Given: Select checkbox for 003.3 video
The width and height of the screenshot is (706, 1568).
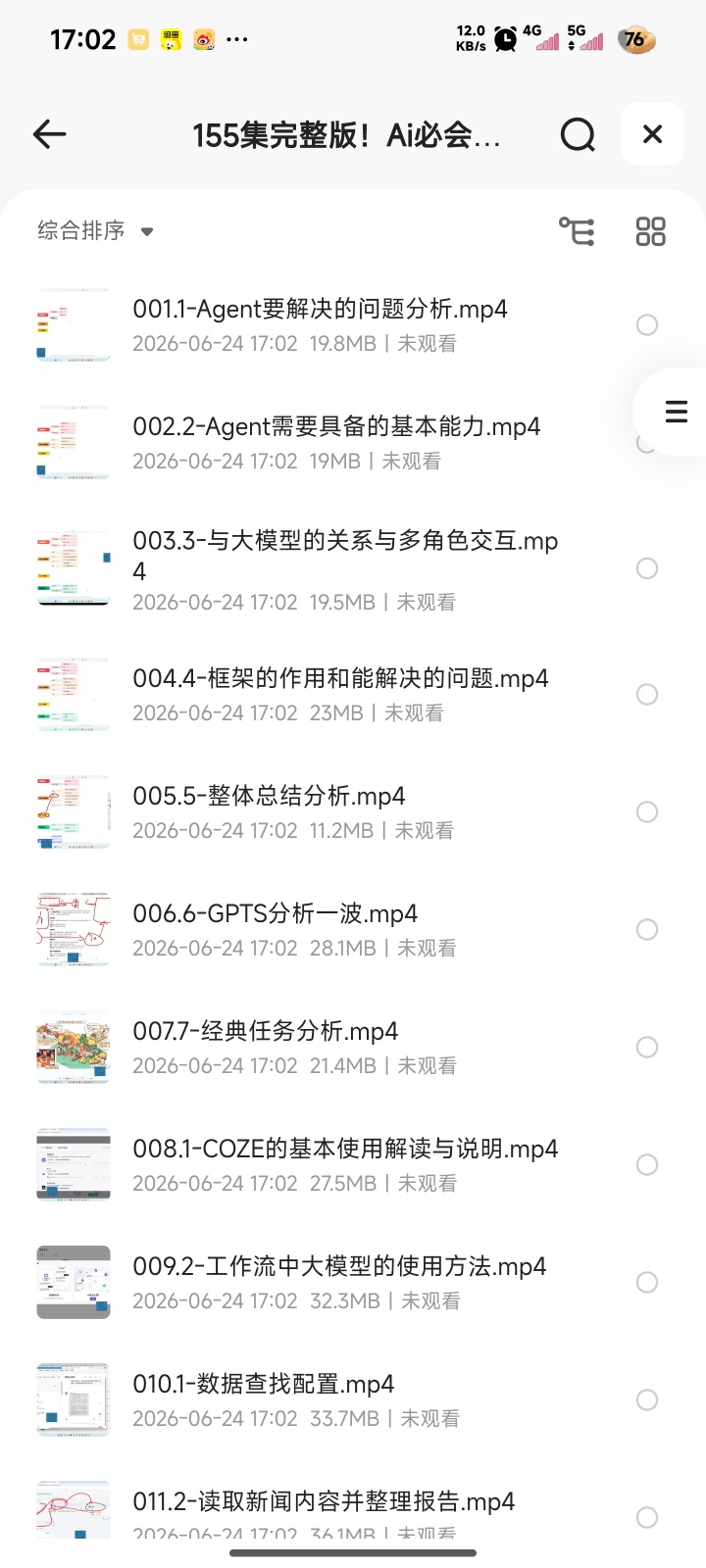Looking at the screenshot, I should (647, 568).
